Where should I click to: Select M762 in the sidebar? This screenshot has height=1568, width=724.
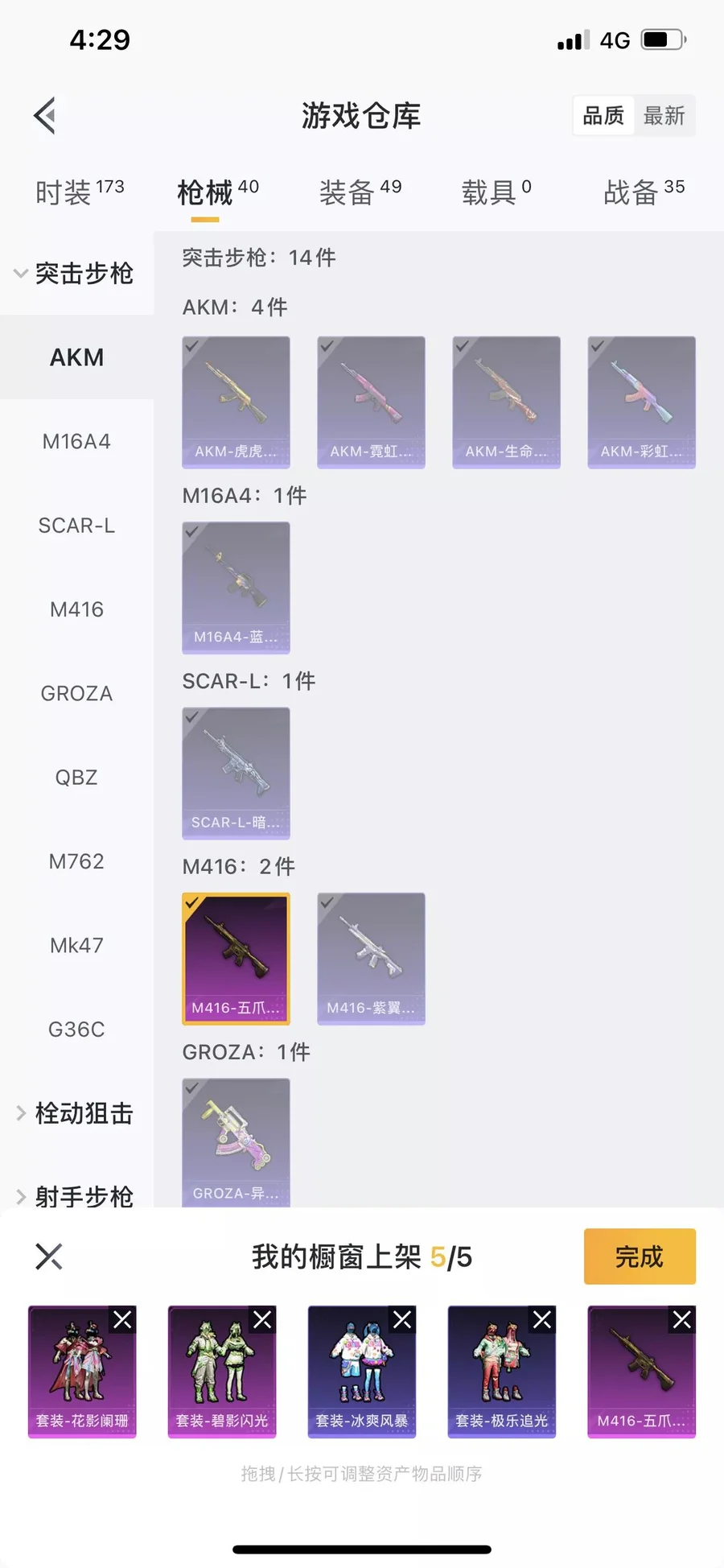pos(76,861)
